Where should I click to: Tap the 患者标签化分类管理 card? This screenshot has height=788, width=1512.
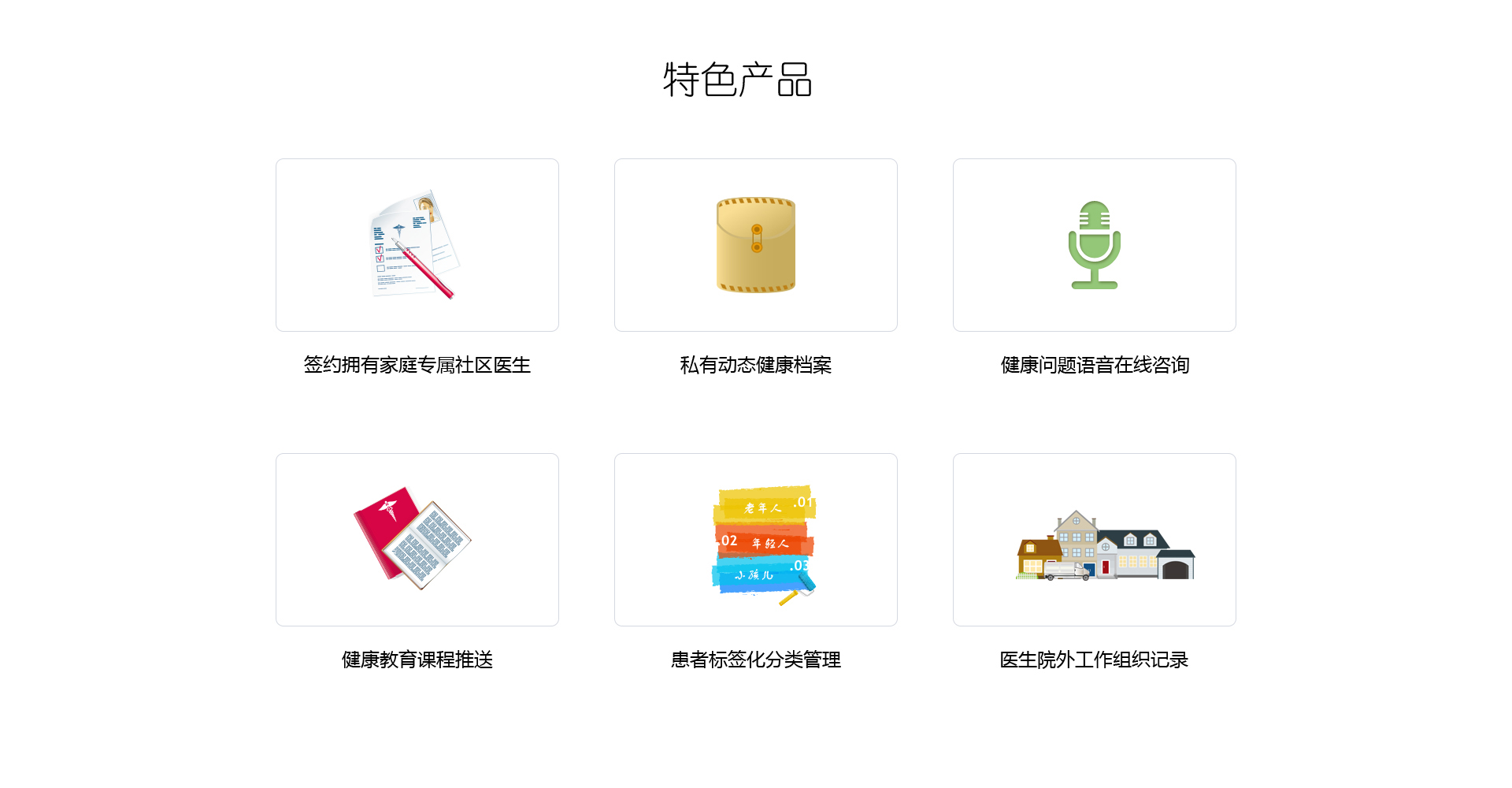tap(756, 540)
